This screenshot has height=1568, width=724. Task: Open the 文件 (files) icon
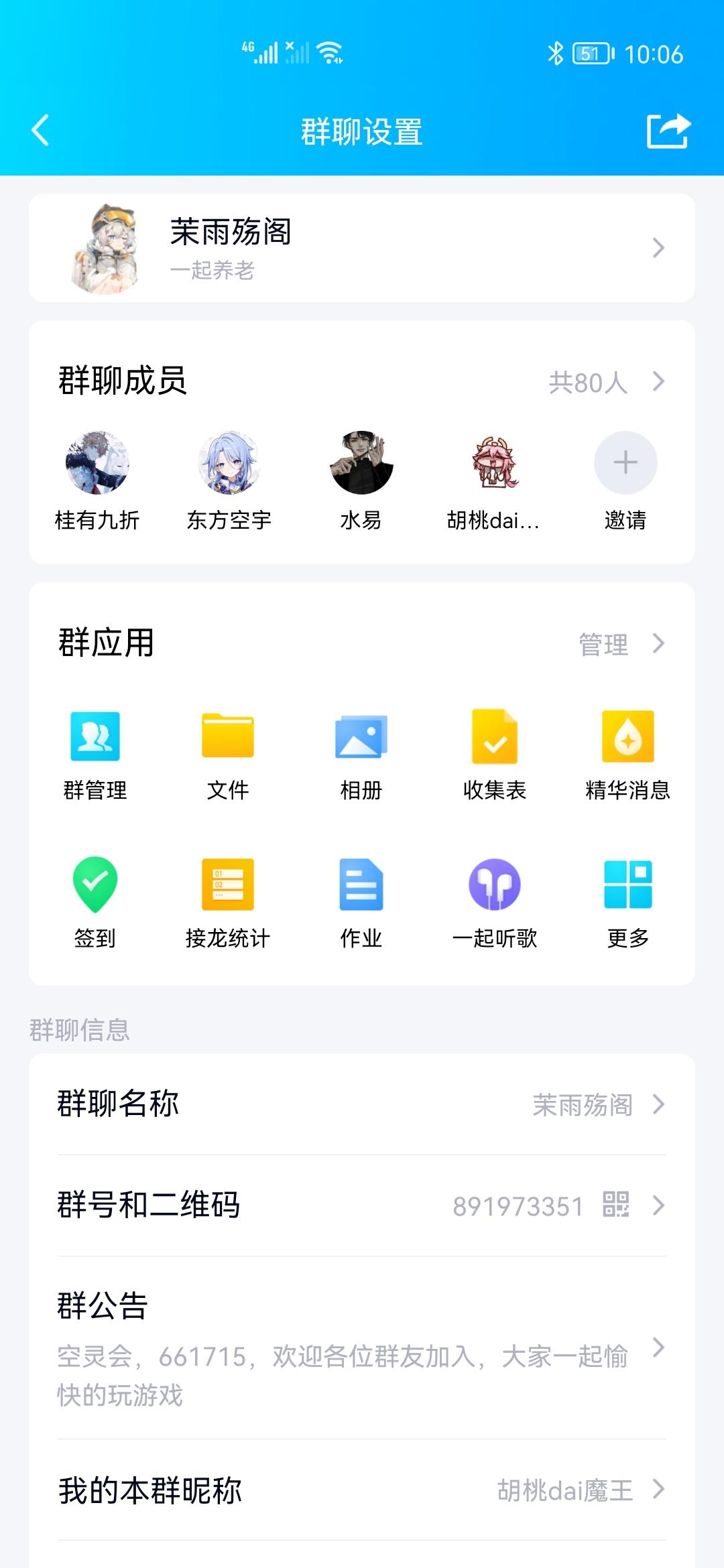click(x=228, y=737)
